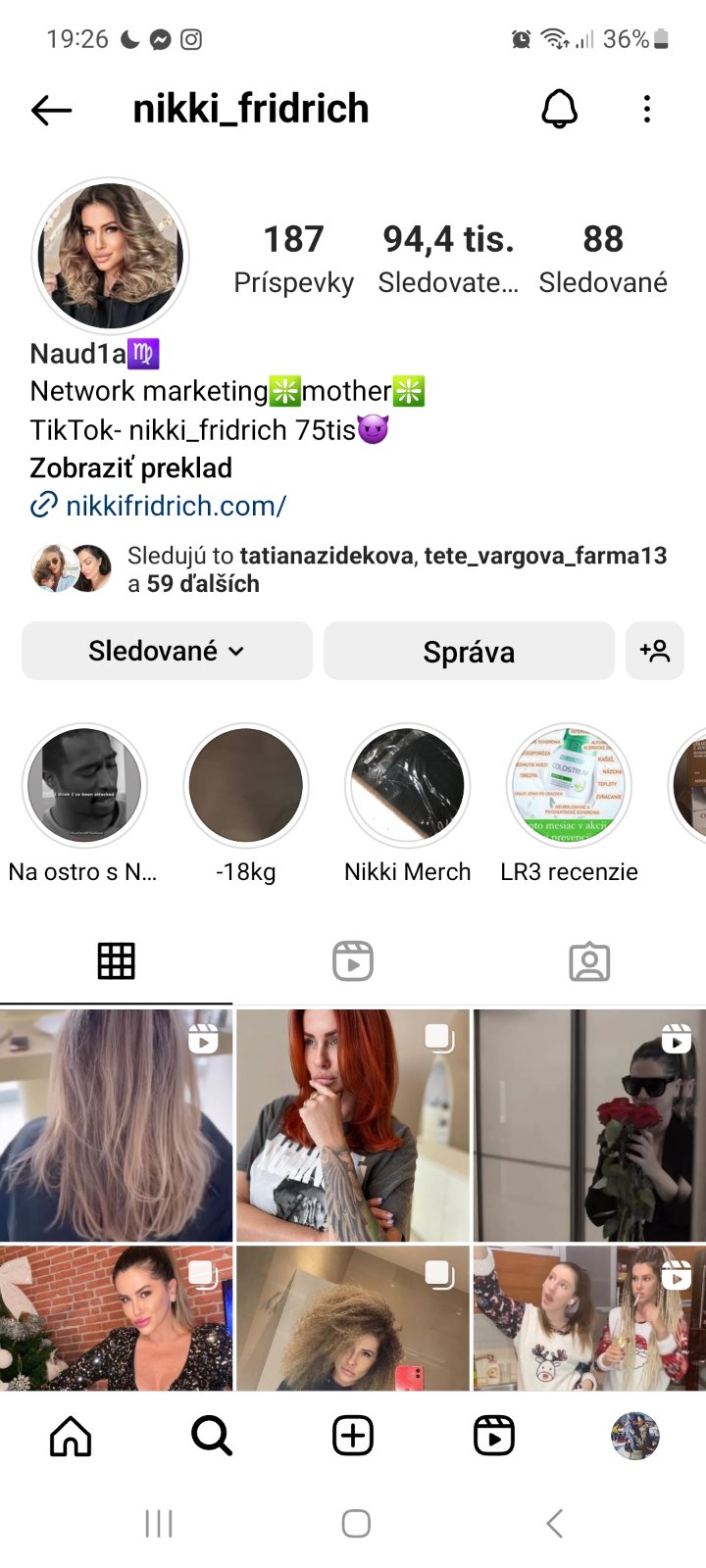Screen dimensions: 706x1568
Task: View the Nikki Merch highlight
Action: (407, 786)
